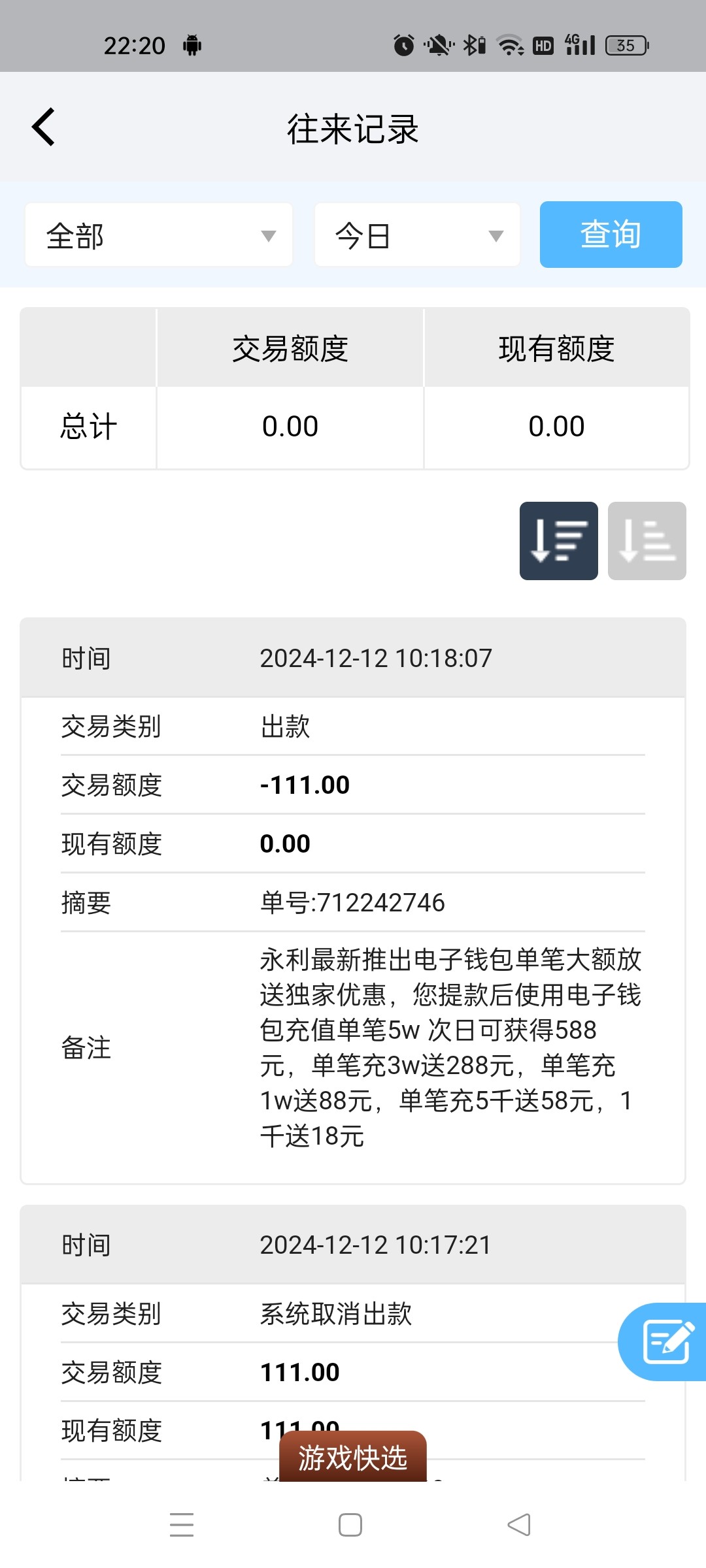Screen dimensions: 706x1568
Task: Open the system recent apps menu
Action: [182, 1525]
